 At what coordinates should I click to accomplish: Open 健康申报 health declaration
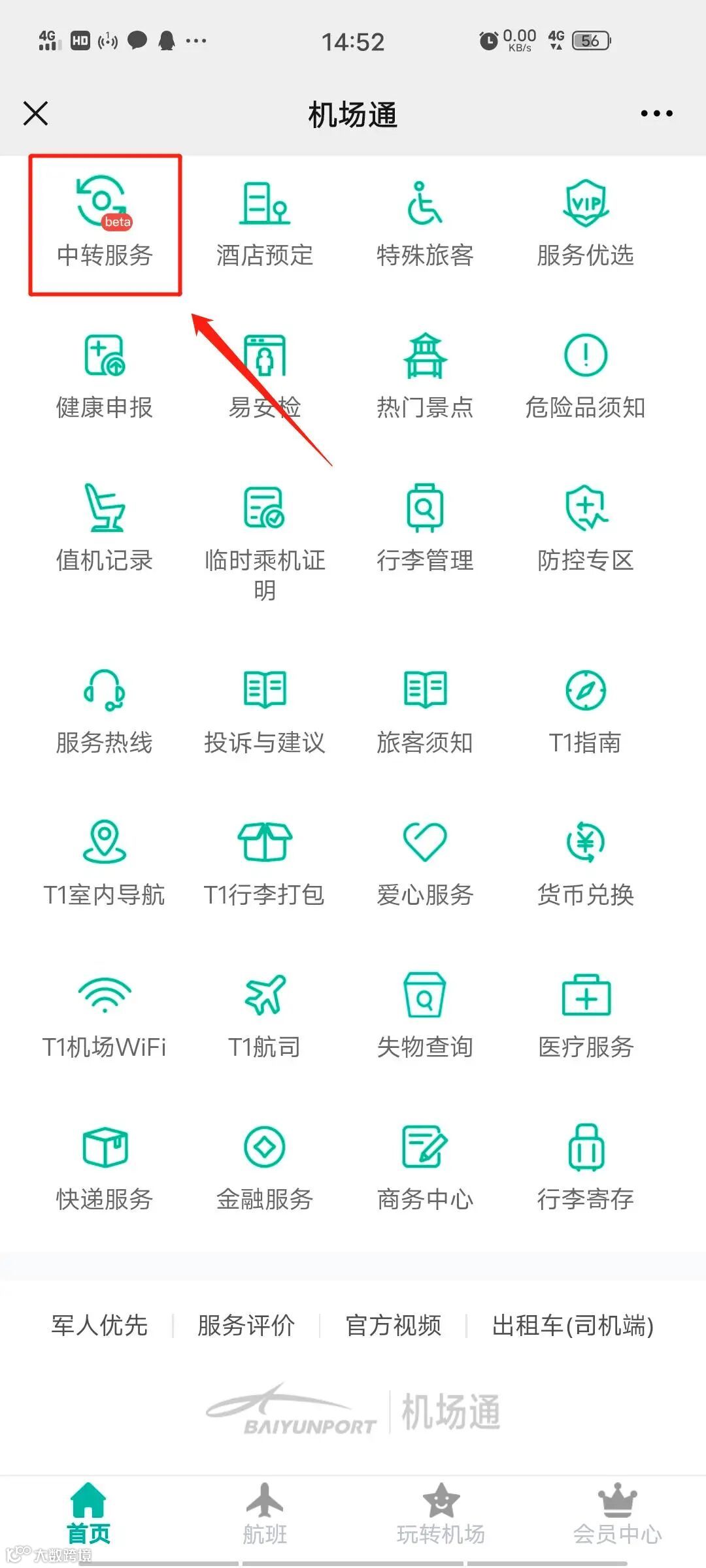tap(105, 377)
